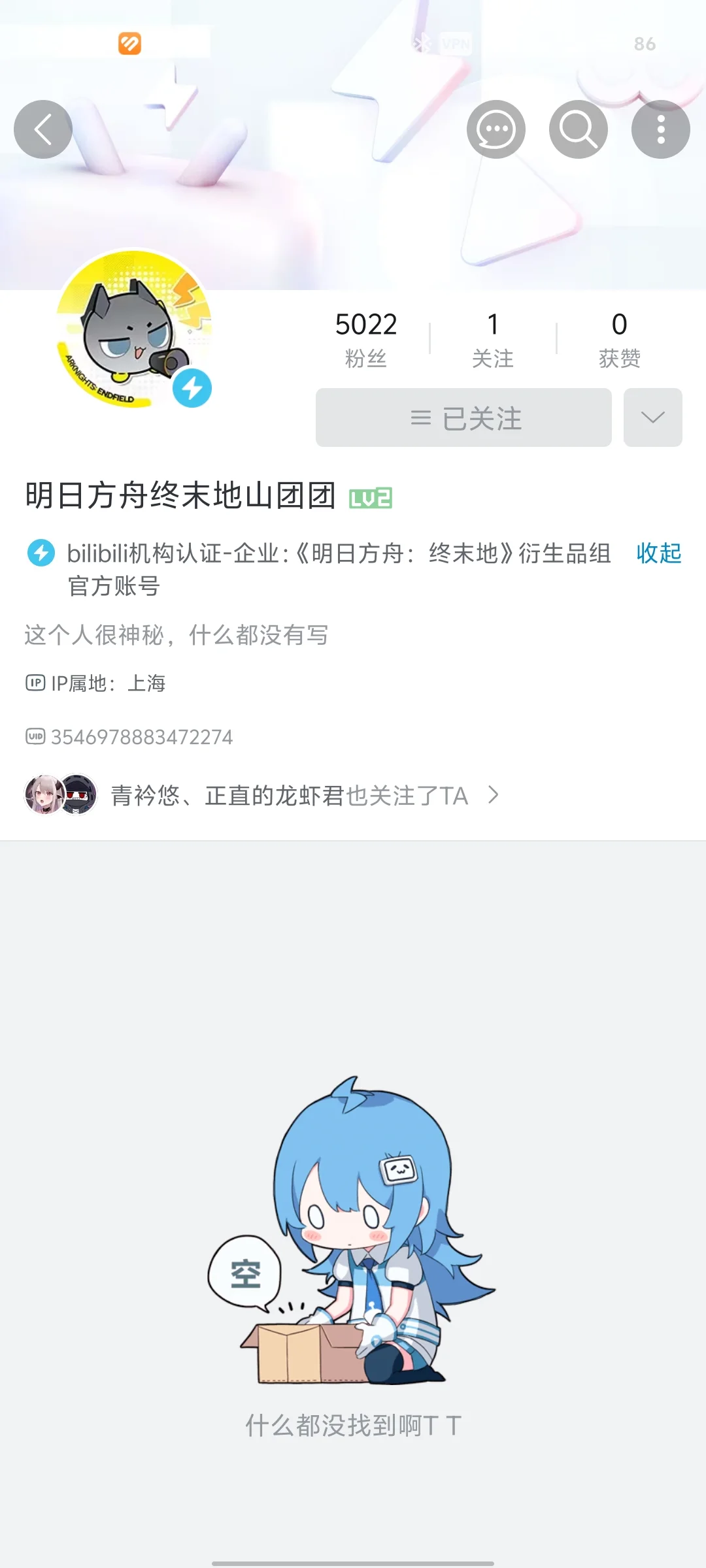Open private message chat icon

(x=496, y=129)
